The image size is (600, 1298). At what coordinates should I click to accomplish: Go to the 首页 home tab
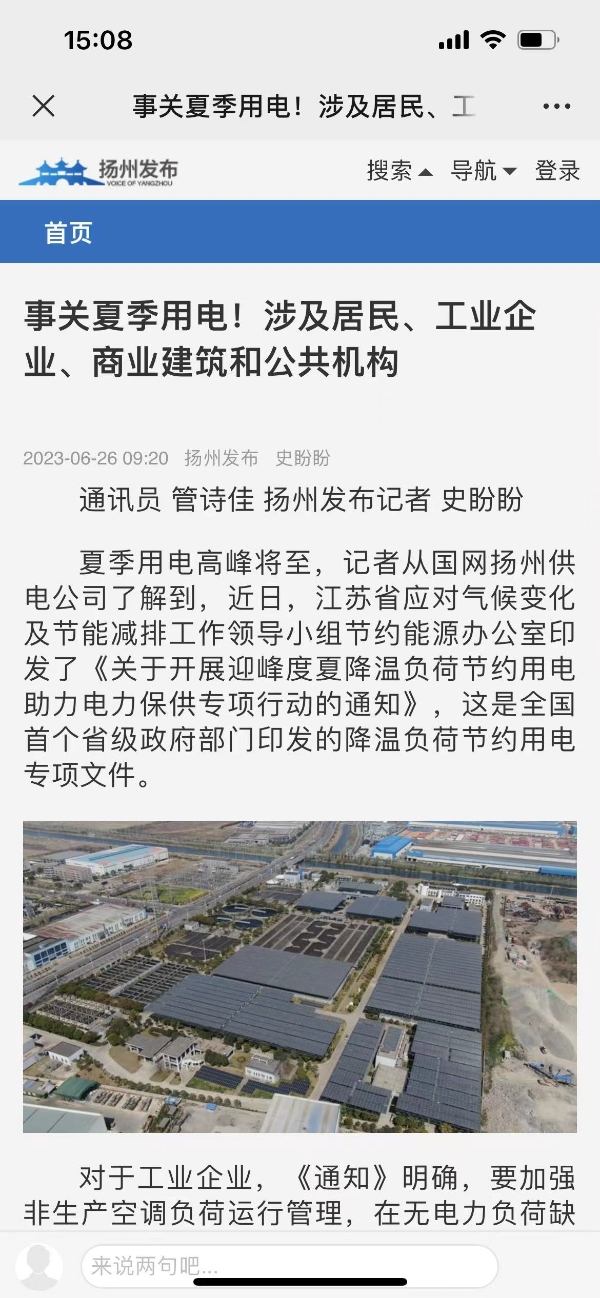(68, 233)
